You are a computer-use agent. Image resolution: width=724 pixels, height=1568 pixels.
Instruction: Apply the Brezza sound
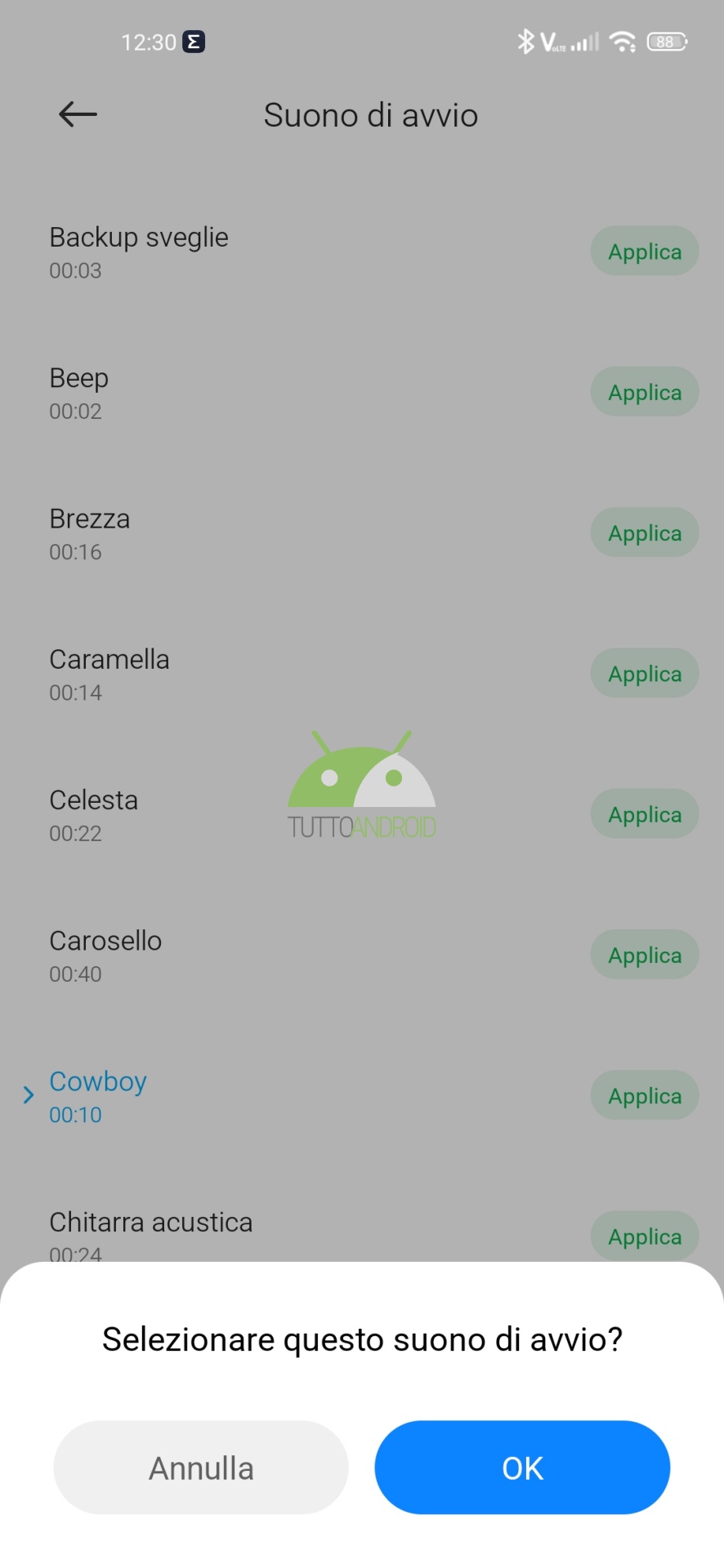[645, 532]
